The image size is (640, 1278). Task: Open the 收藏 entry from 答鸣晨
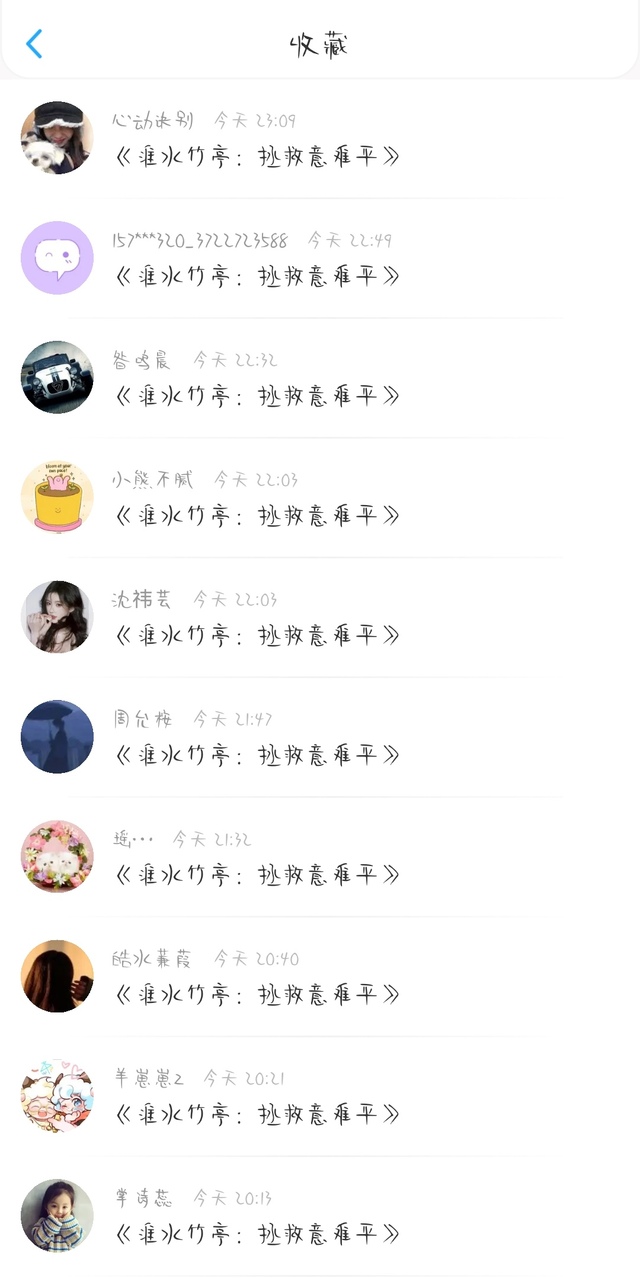[x=258, y=396]
